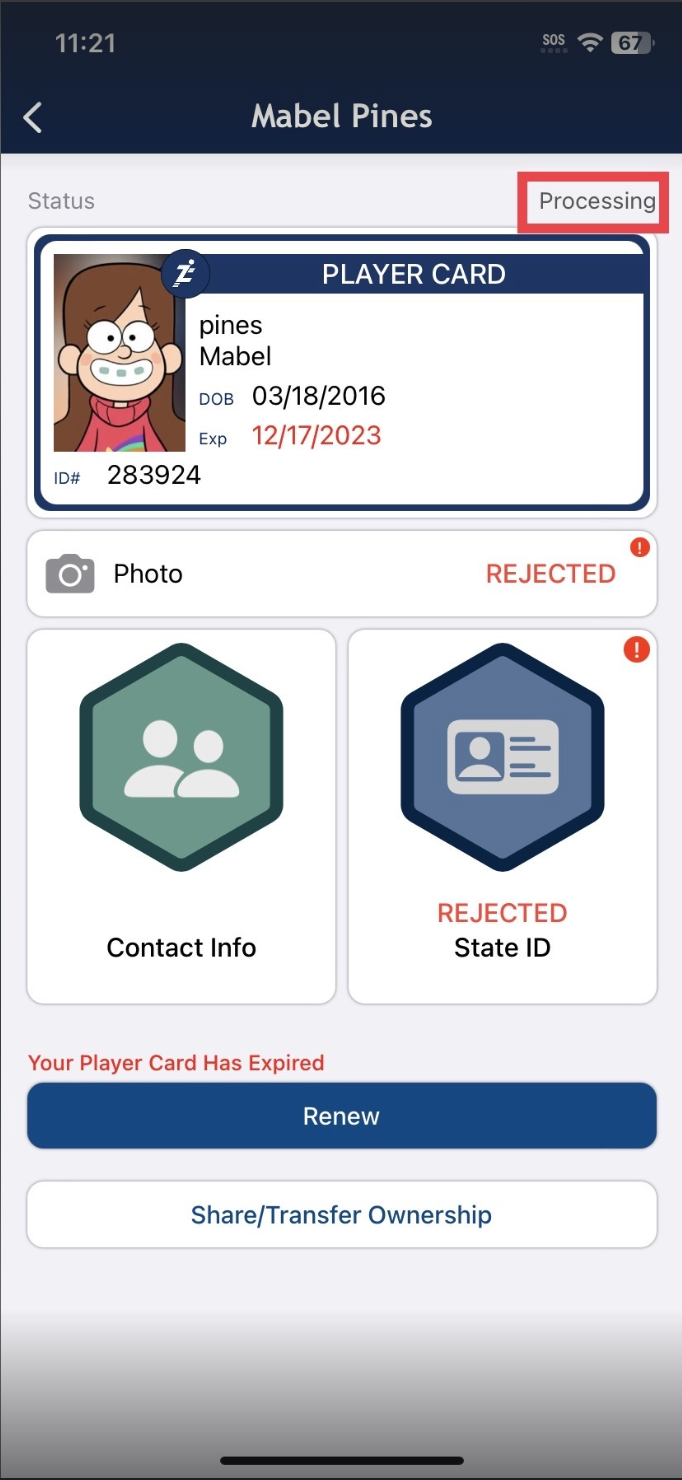
Task: Open the Contact Info card
Action: pyautogui.click(x=181, y=815)
